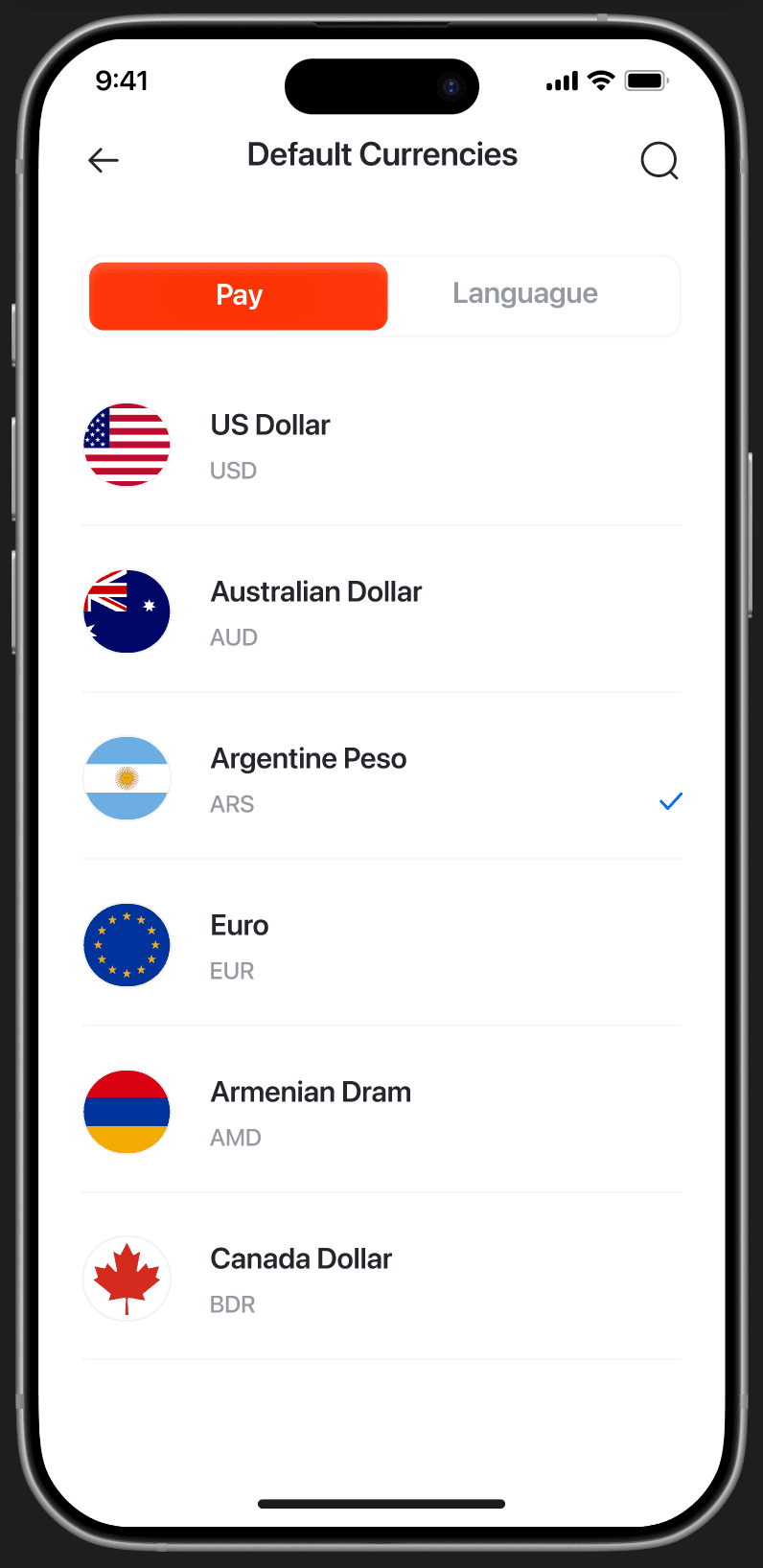Click the Australian flag icon

(127, 611)
